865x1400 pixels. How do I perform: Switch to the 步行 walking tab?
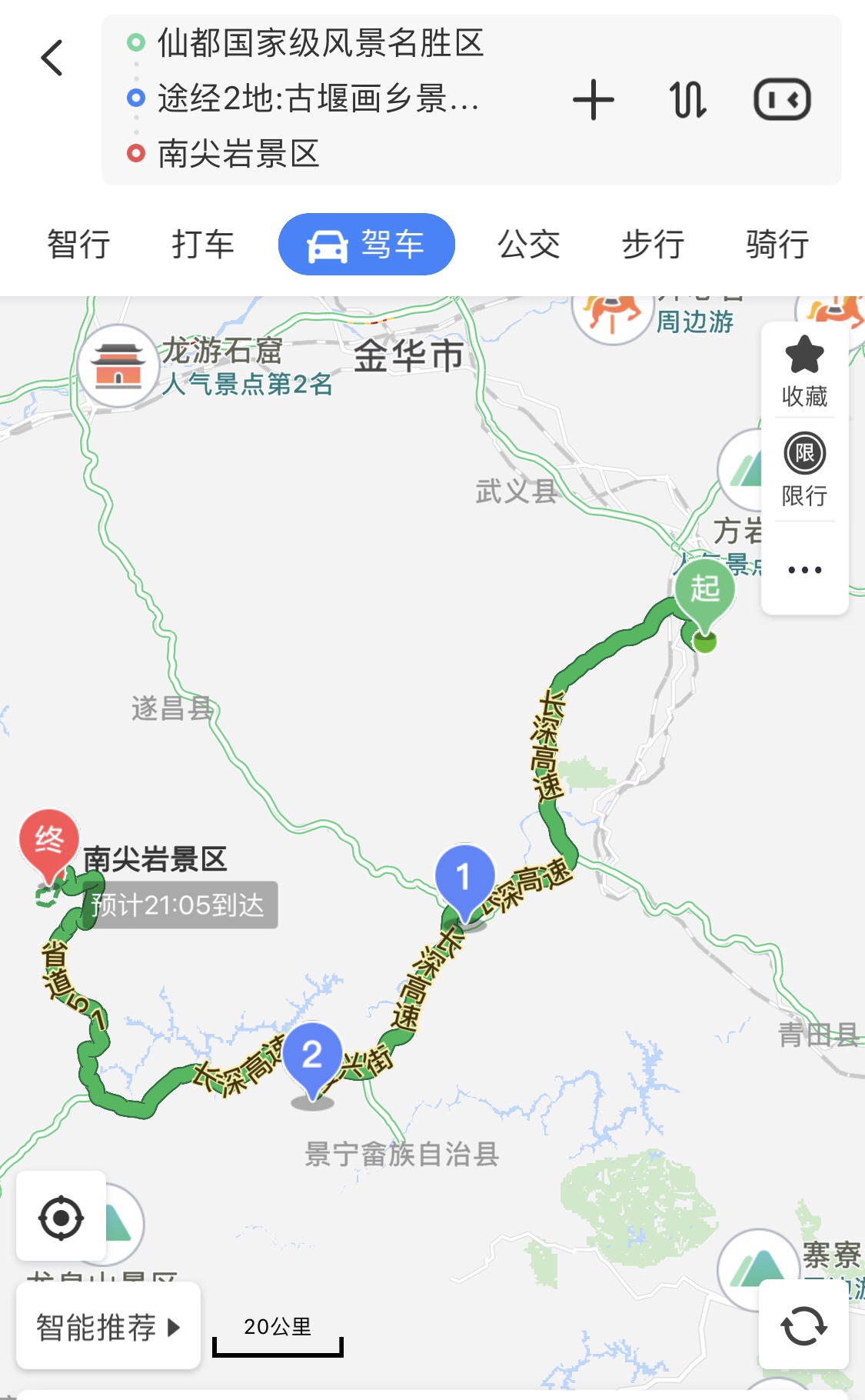point(653,245)
